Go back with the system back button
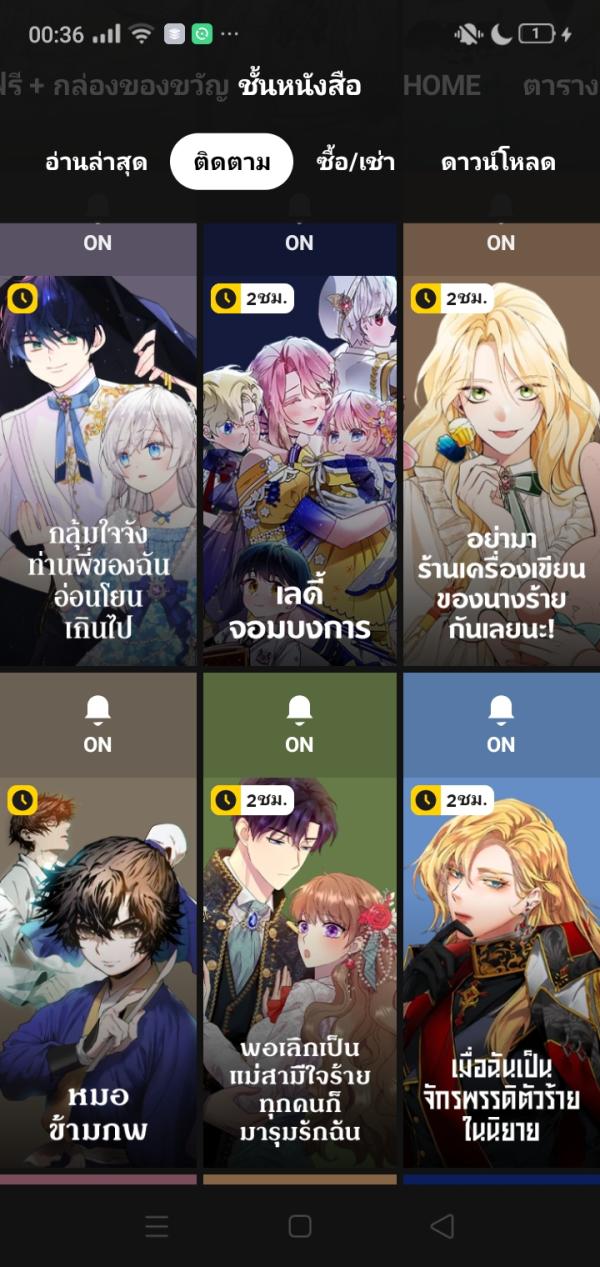Screen dimensions: 600x1267 441,1226
